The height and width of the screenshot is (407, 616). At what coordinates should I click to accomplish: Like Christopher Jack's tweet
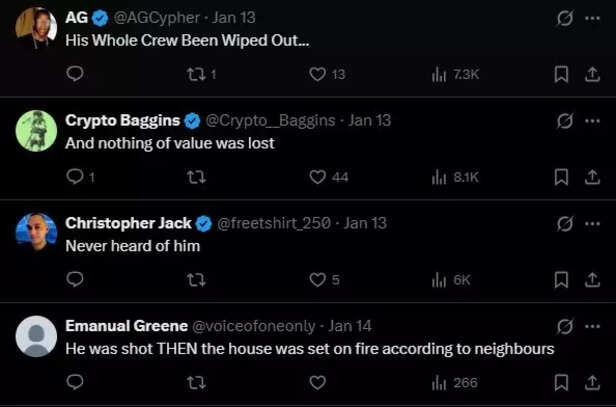[x=318, y=280]
